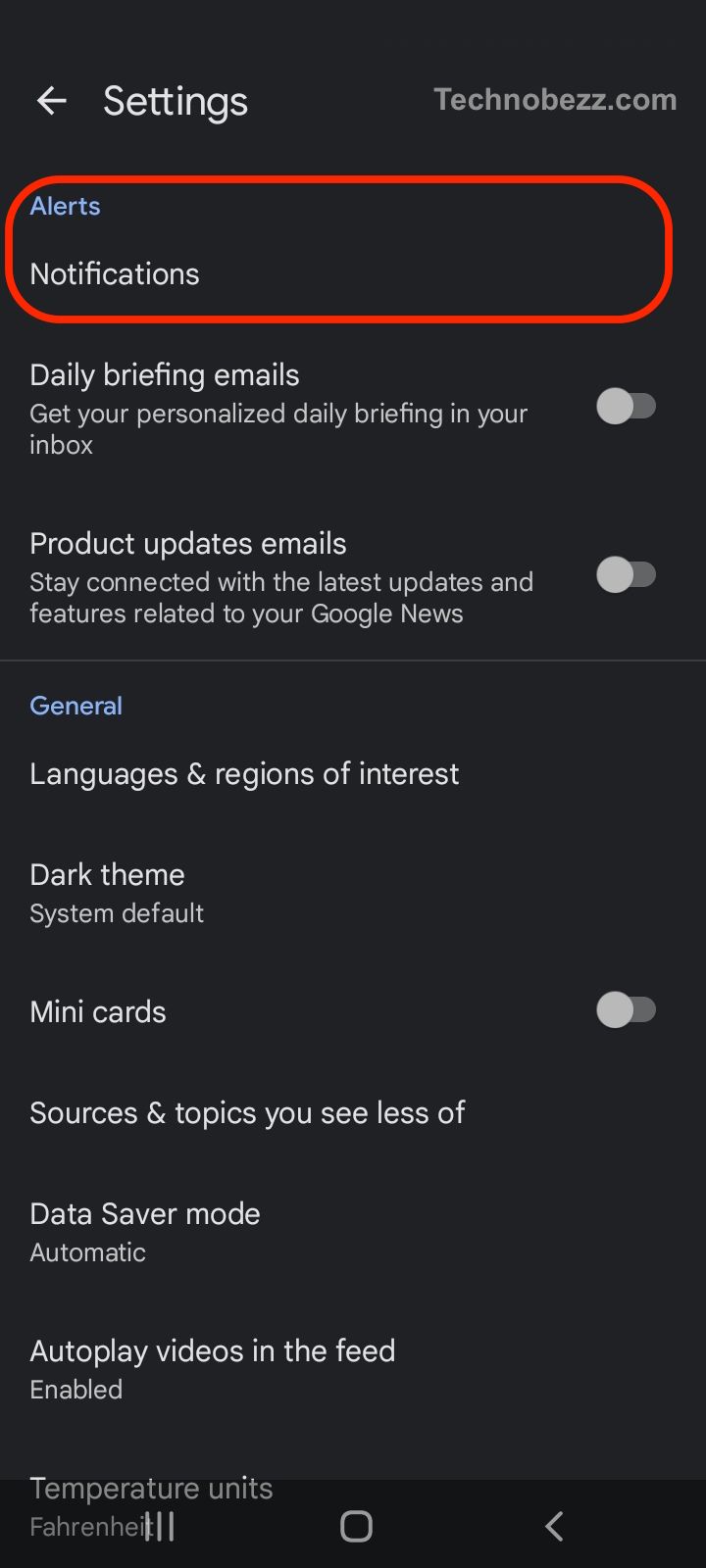Click System default under Dark theme
Screen dimensions: 706x1568
pos(116,912)
